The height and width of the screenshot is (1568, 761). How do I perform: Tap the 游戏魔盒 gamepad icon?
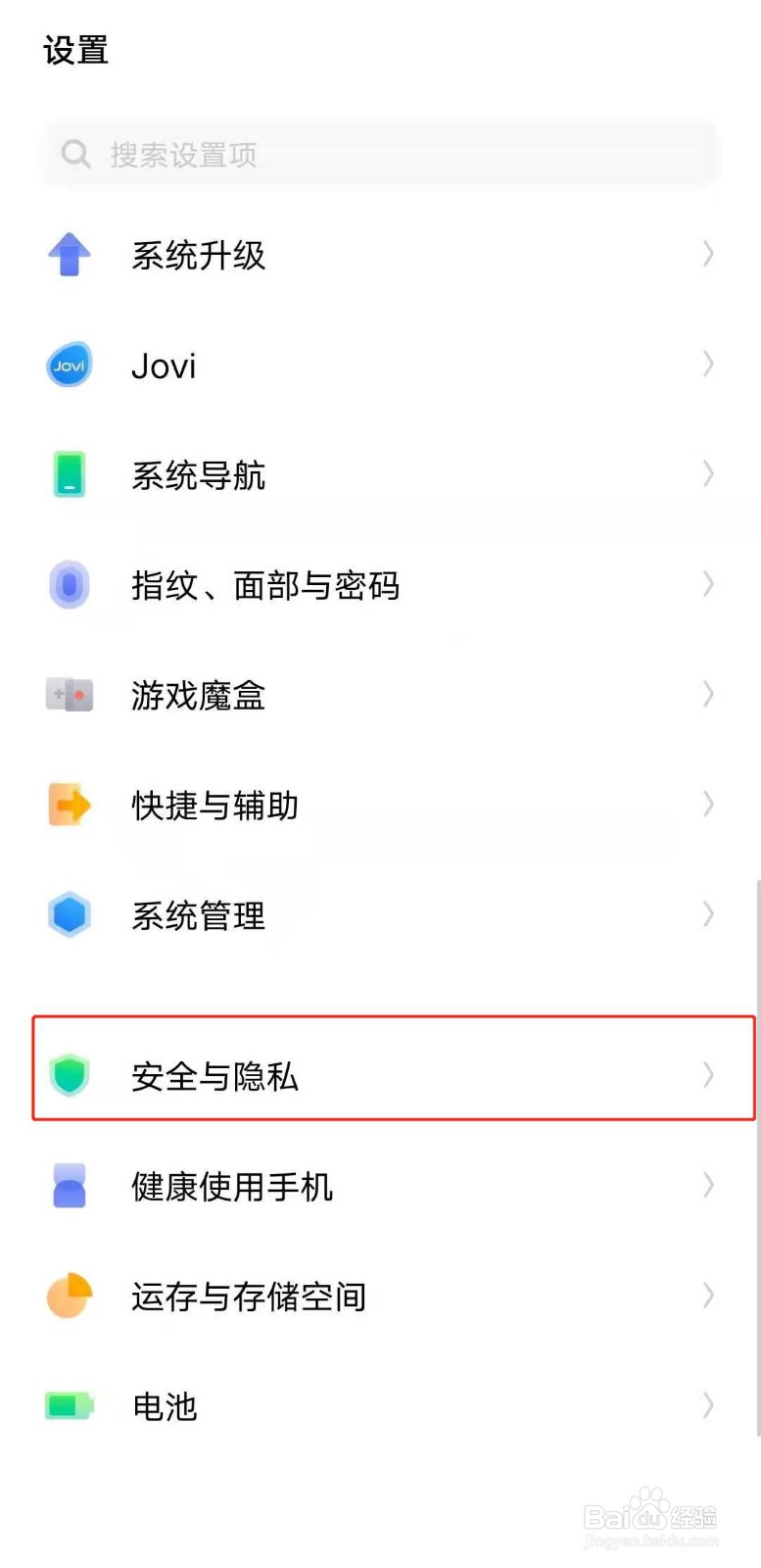[69, 694]
